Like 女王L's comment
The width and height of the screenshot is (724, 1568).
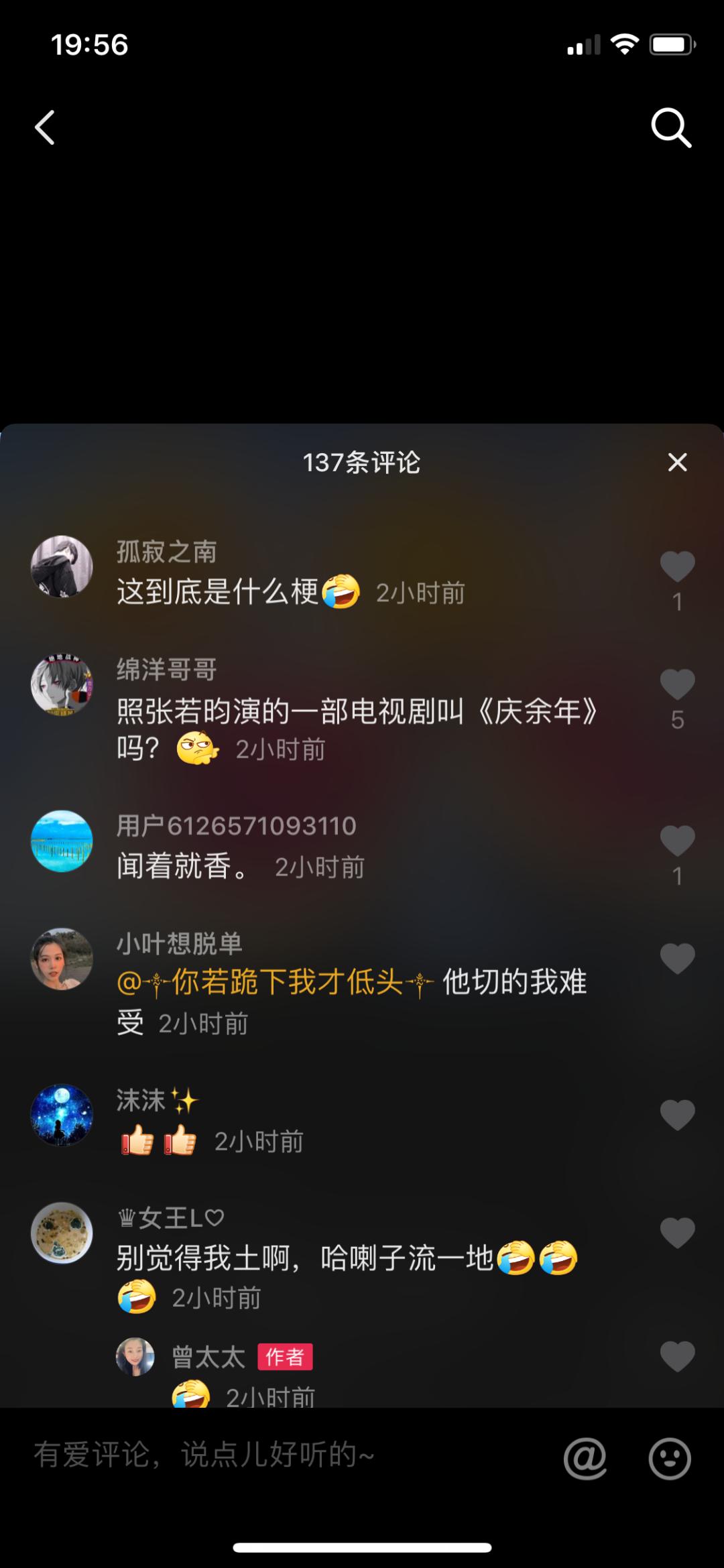[677, 1232]
